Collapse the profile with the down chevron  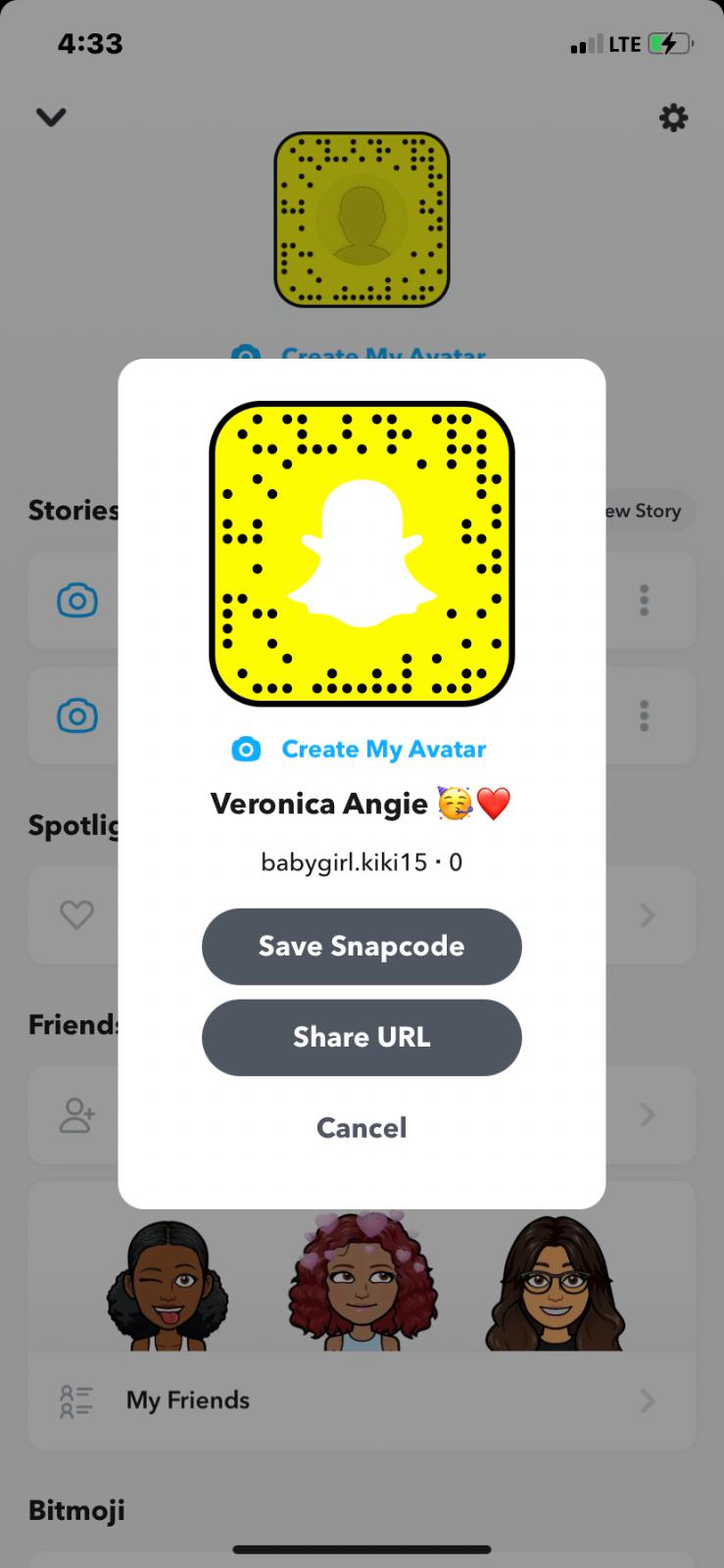(51, 118)
